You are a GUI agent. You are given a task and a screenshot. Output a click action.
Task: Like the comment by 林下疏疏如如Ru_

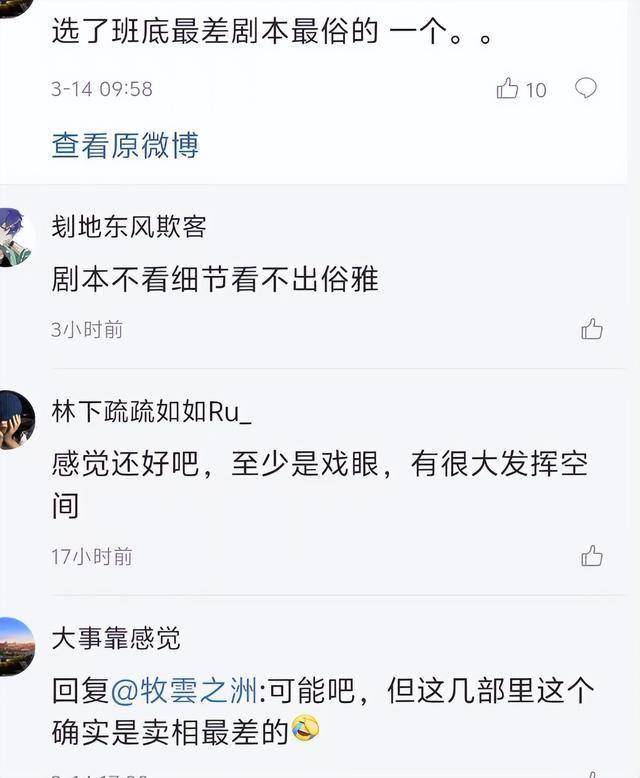point(592,556)
